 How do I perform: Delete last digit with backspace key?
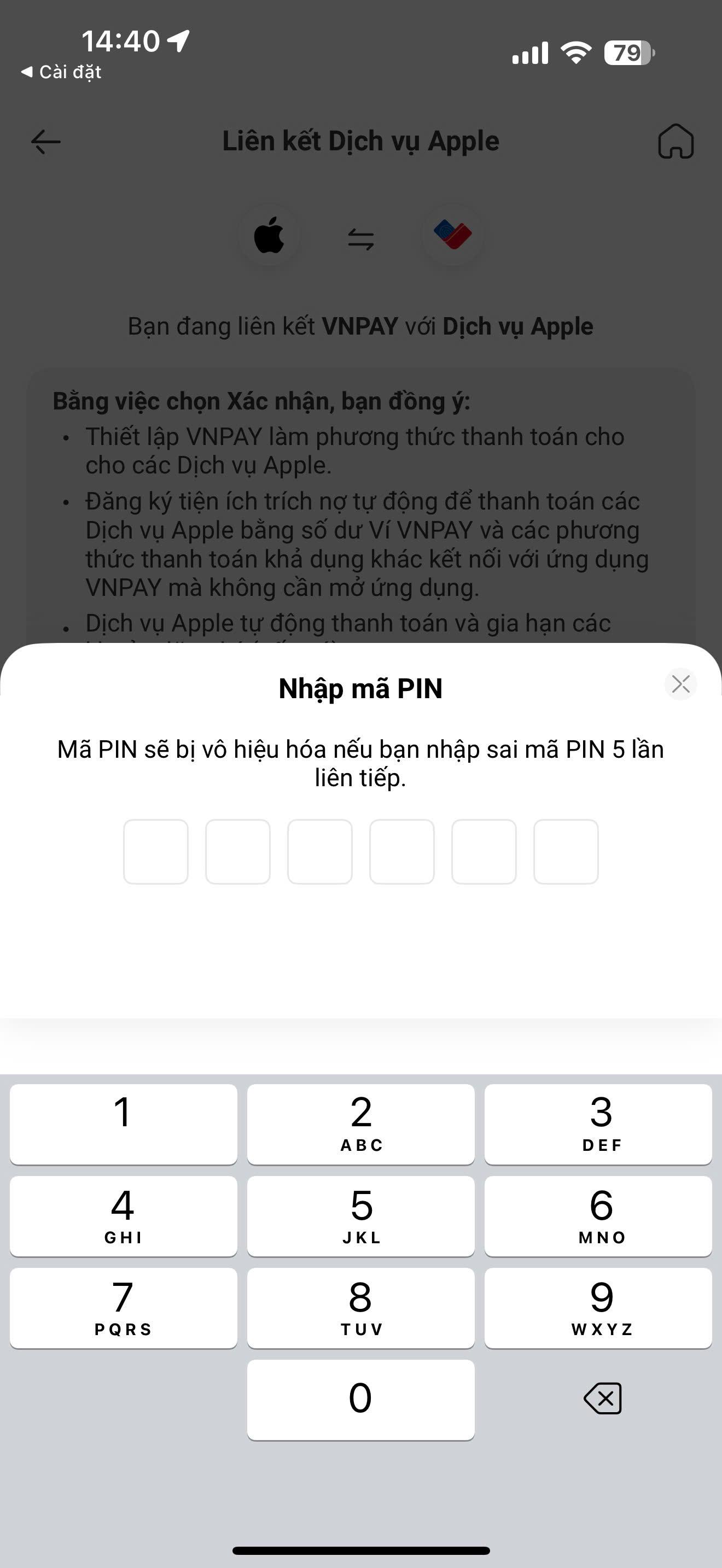602,1398
